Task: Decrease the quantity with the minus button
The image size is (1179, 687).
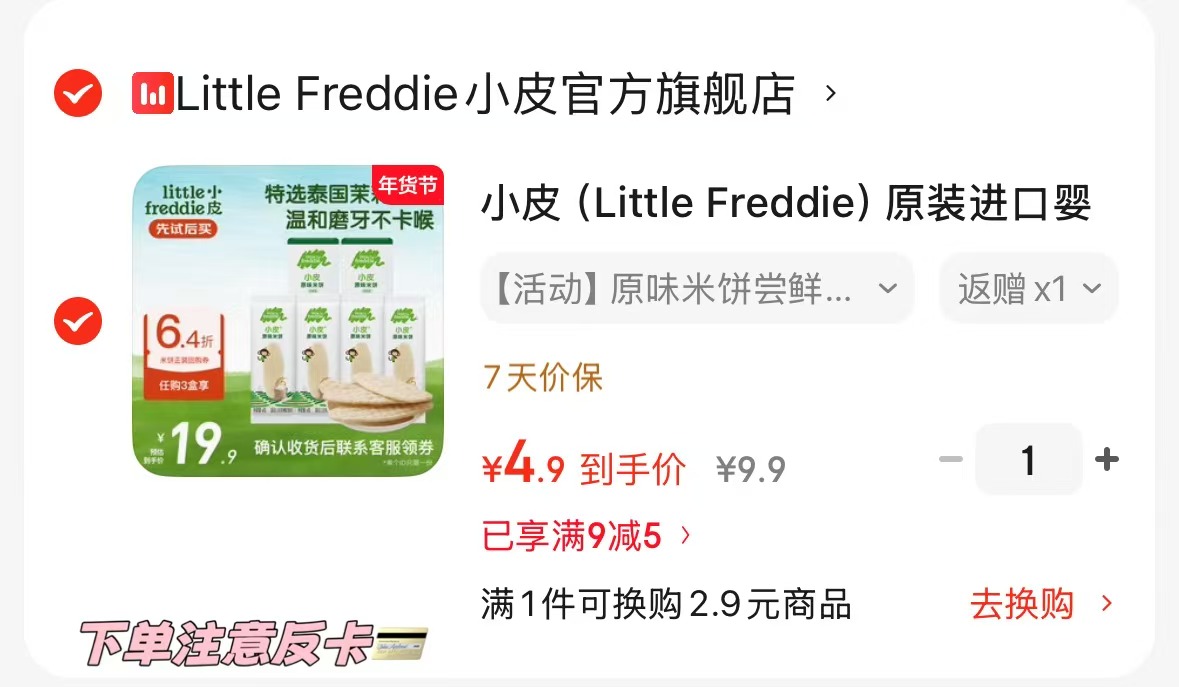Action: pos(951,460)
